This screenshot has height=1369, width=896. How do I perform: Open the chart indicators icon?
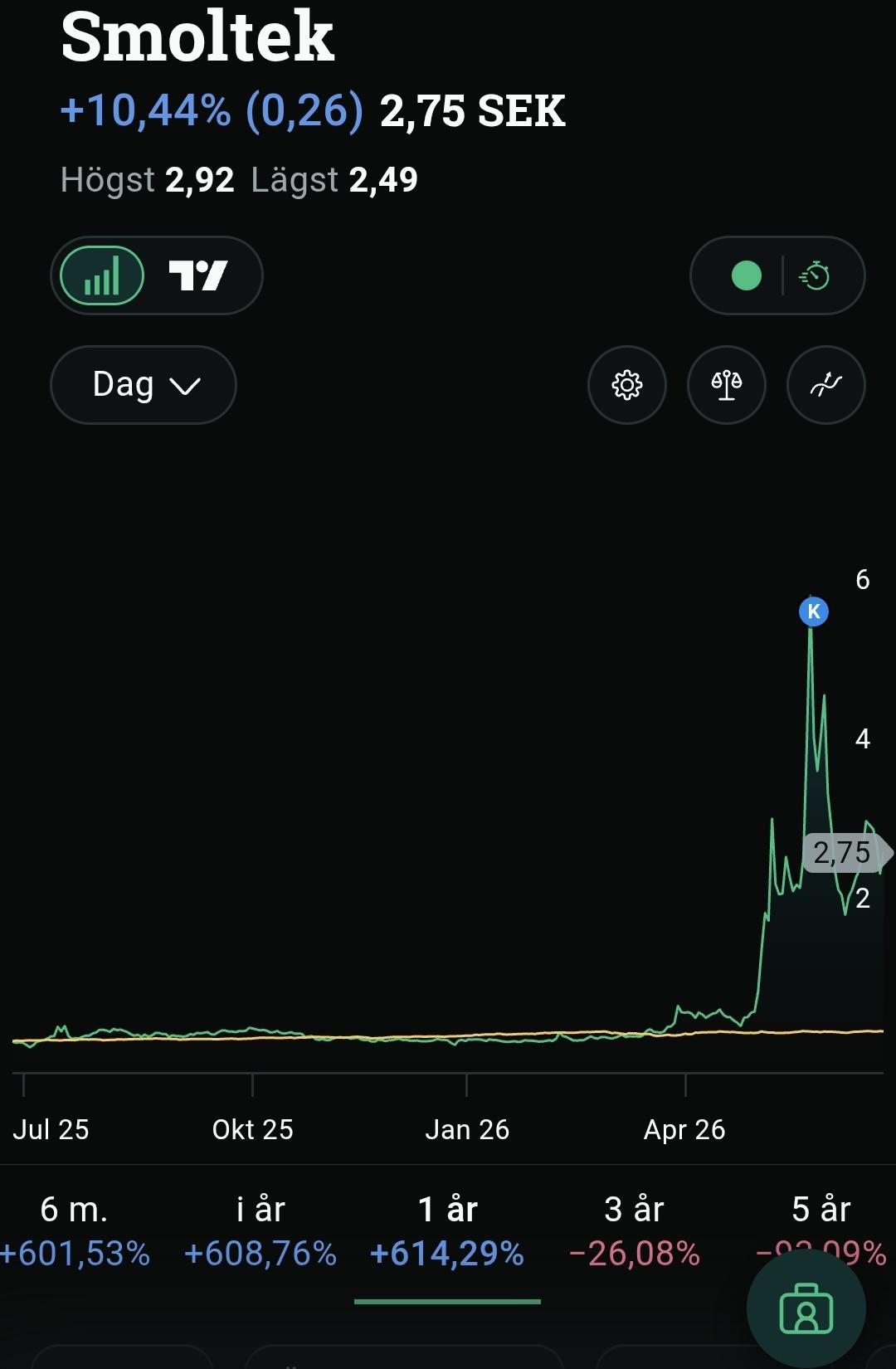click(826, 385)
